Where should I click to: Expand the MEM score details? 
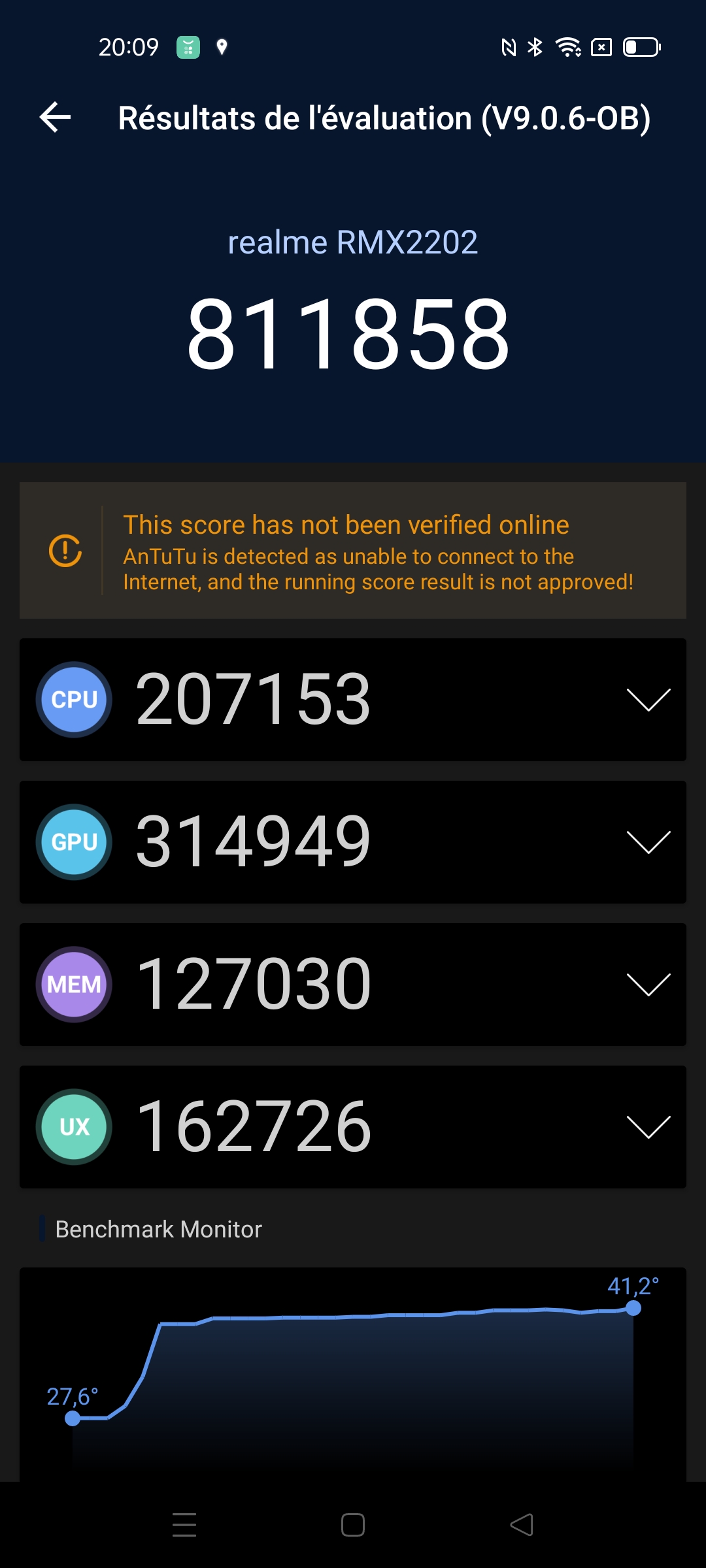coord(648,985)
